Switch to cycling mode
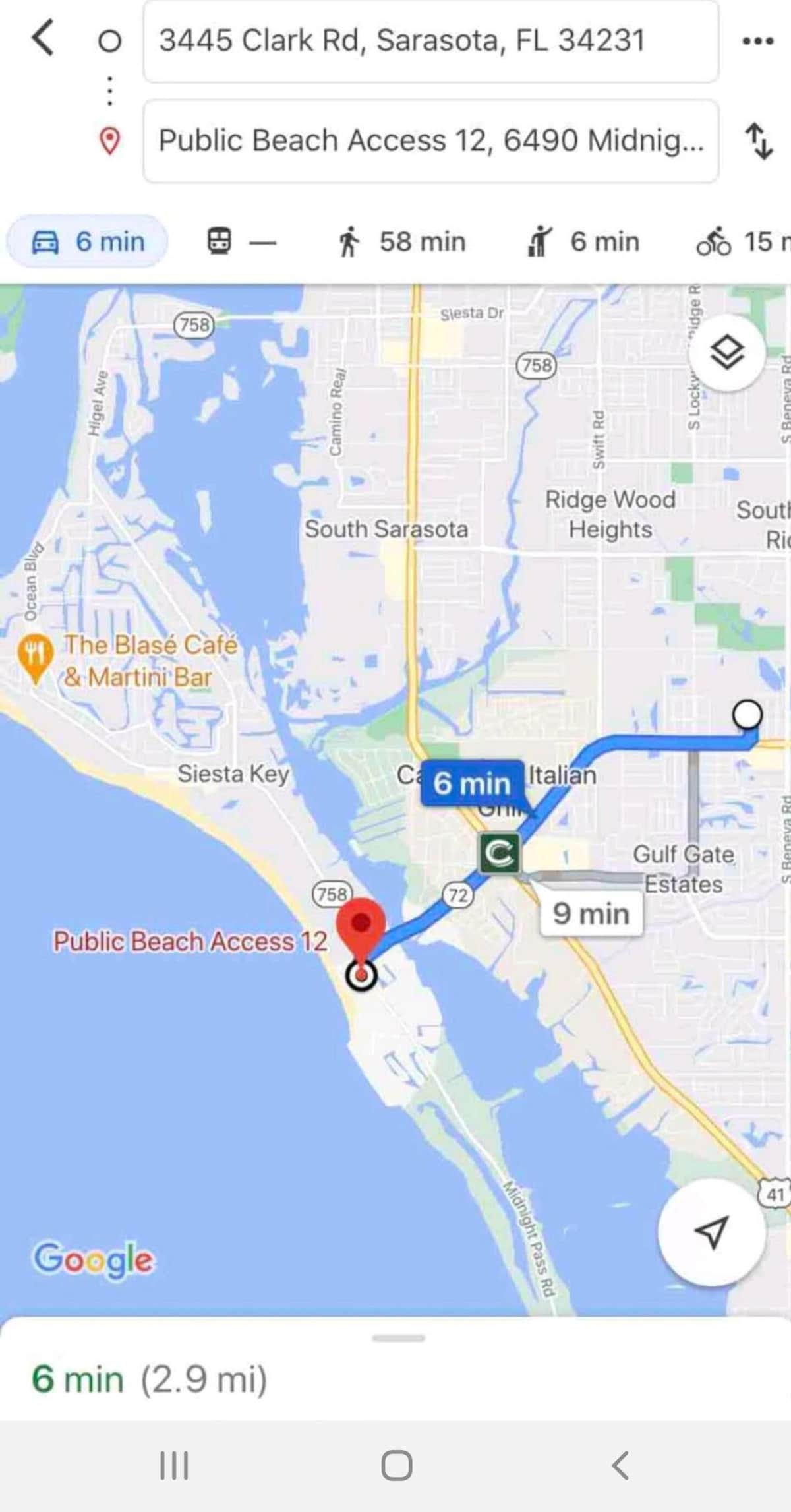The image size is (791, 1512). (742, 242)
